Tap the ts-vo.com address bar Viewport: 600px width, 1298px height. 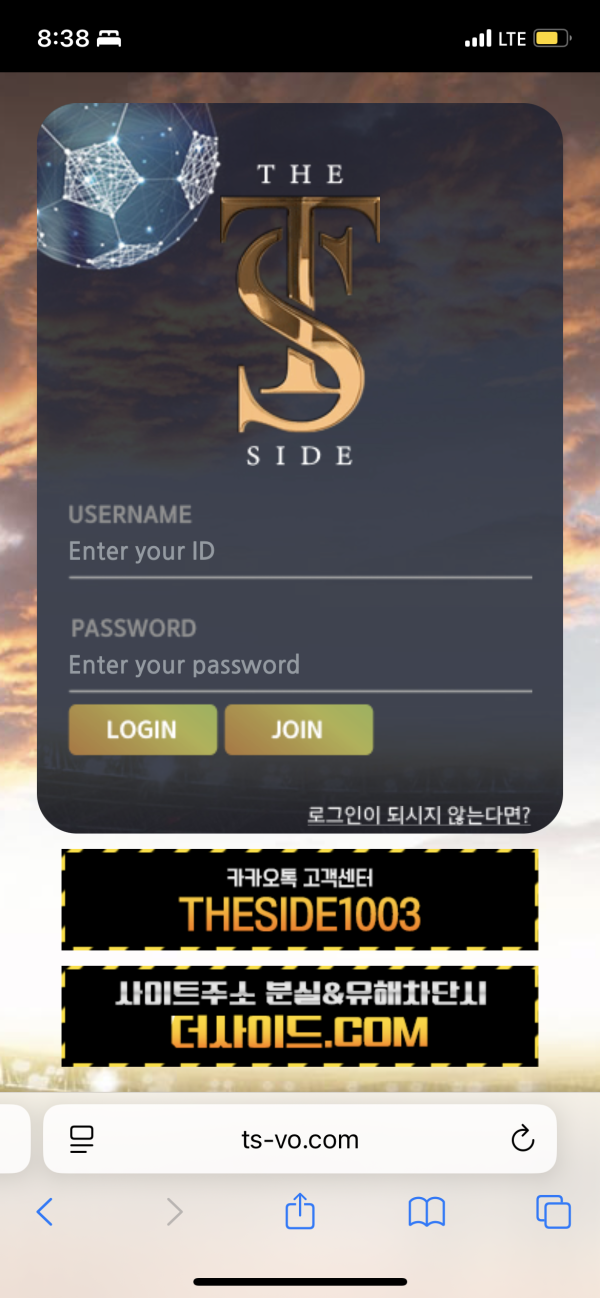300,1139
